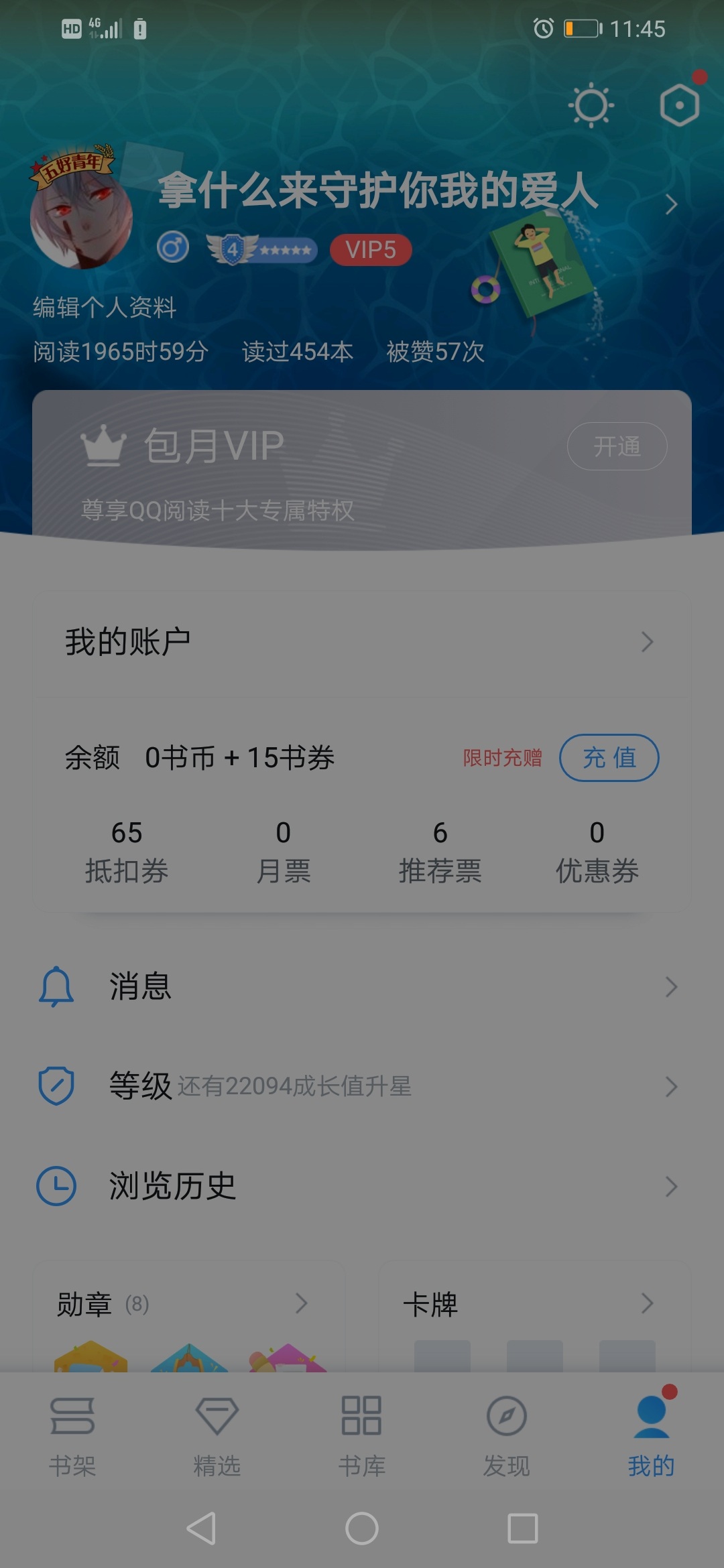
Task: Tap 开通 to activate 包月VIP
Action: click(617, 446)
